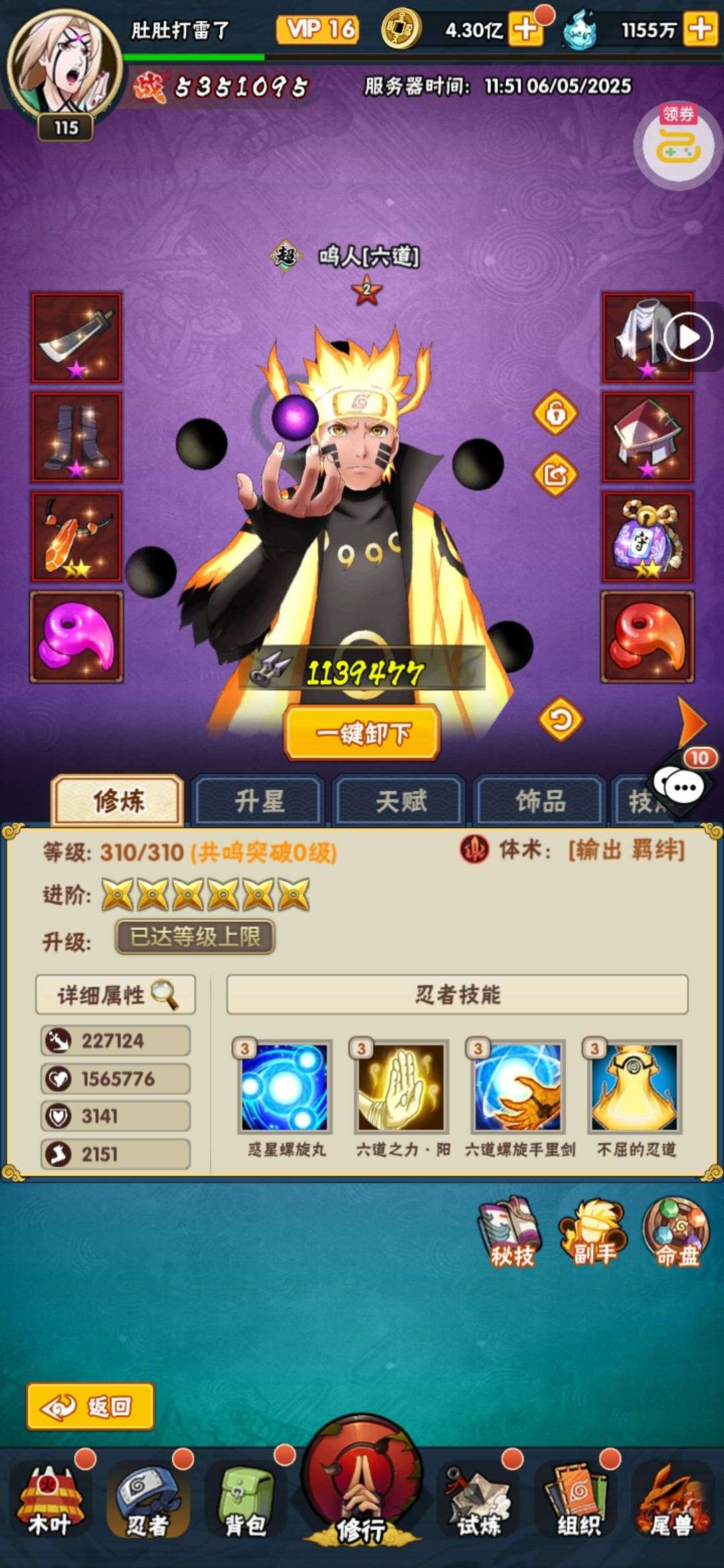
Task: Select the 饰品 tab
Action: 540,801
